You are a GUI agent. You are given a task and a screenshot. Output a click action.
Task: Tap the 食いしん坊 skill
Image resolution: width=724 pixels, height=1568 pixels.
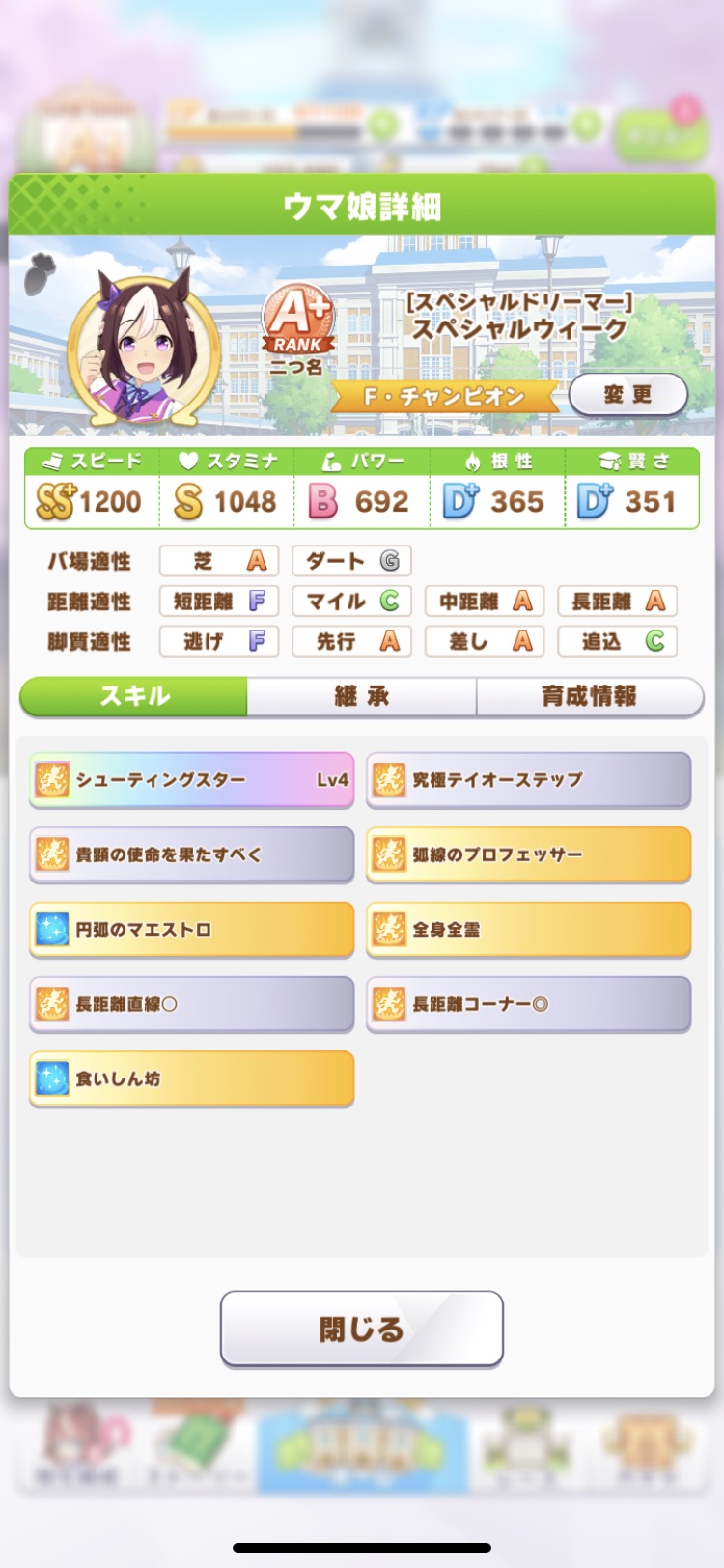click(x=191, y=1078)
